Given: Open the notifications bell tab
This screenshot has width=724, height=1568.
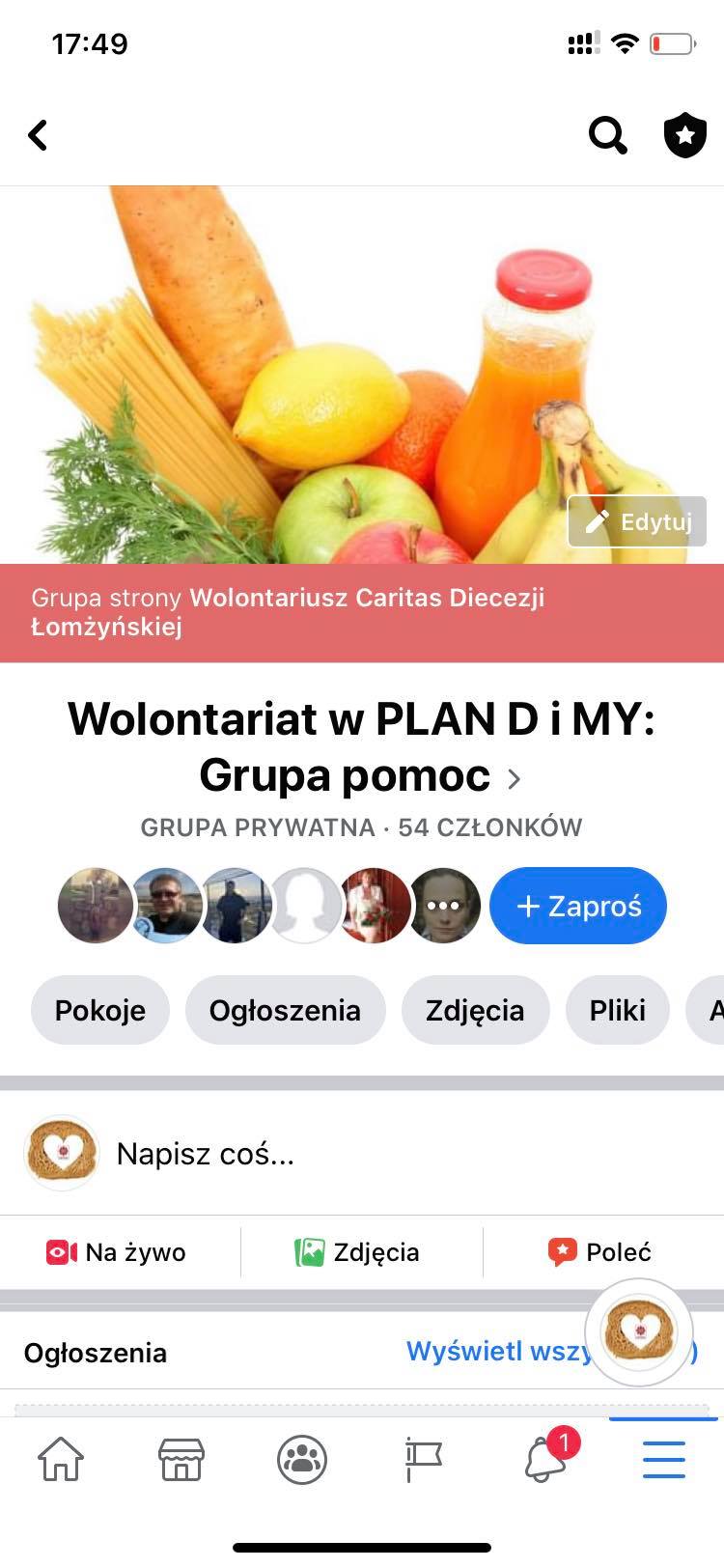Looking at the screenshot, I should point(544,1459).
